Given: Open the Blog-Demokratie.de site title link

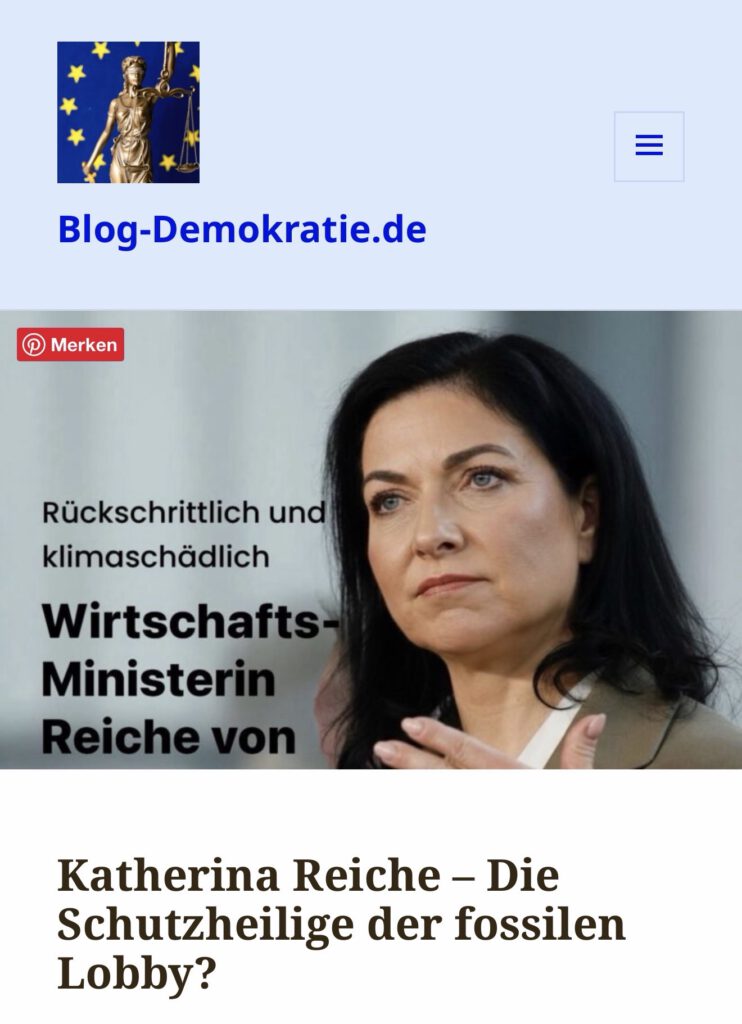Looking at the screenshot, I should tap(241, 229).
